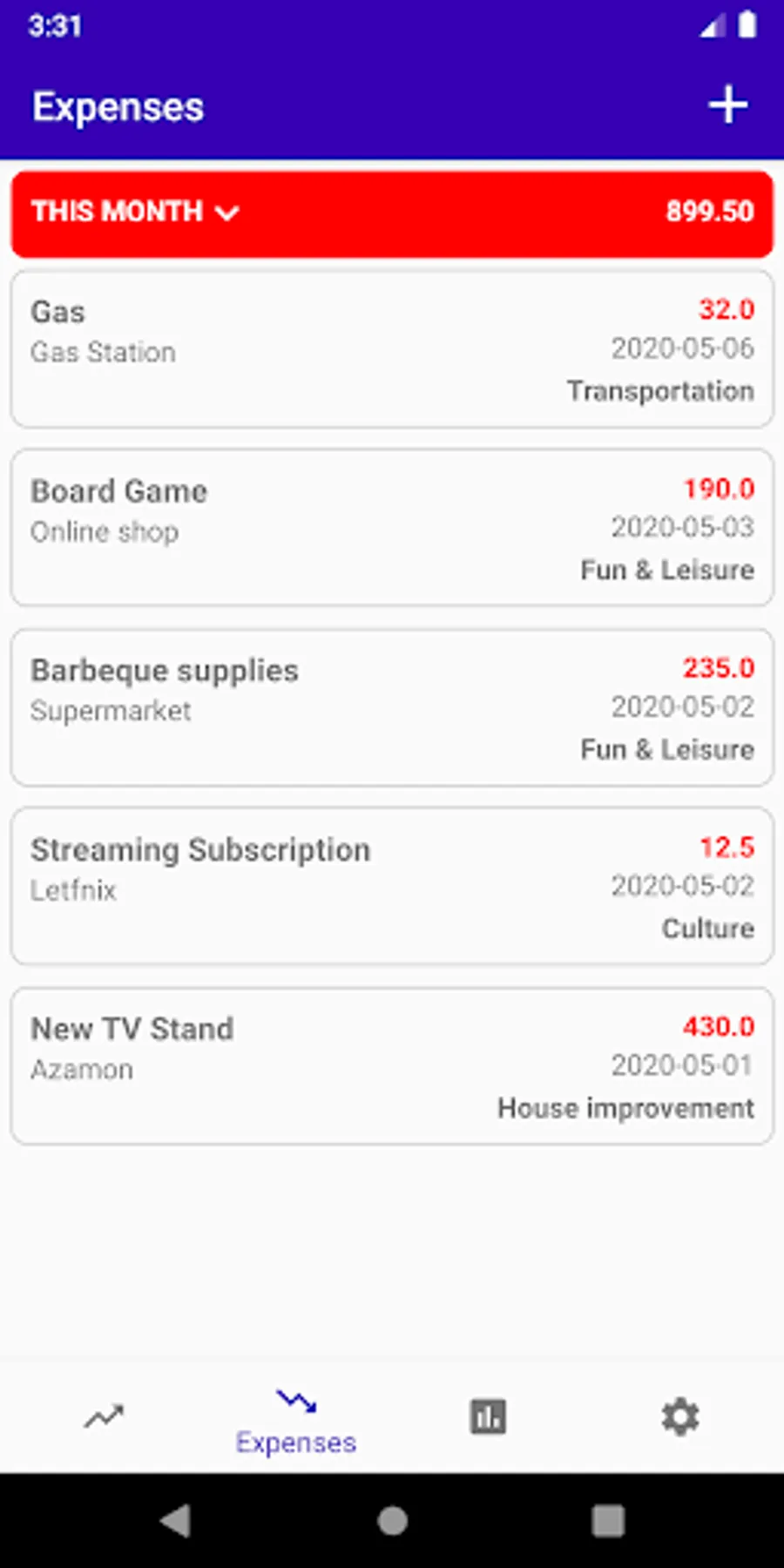This screenshot has height=1568, width=784.
Task: Go to the bar chart statistics tab
Action: [488, 1417]
